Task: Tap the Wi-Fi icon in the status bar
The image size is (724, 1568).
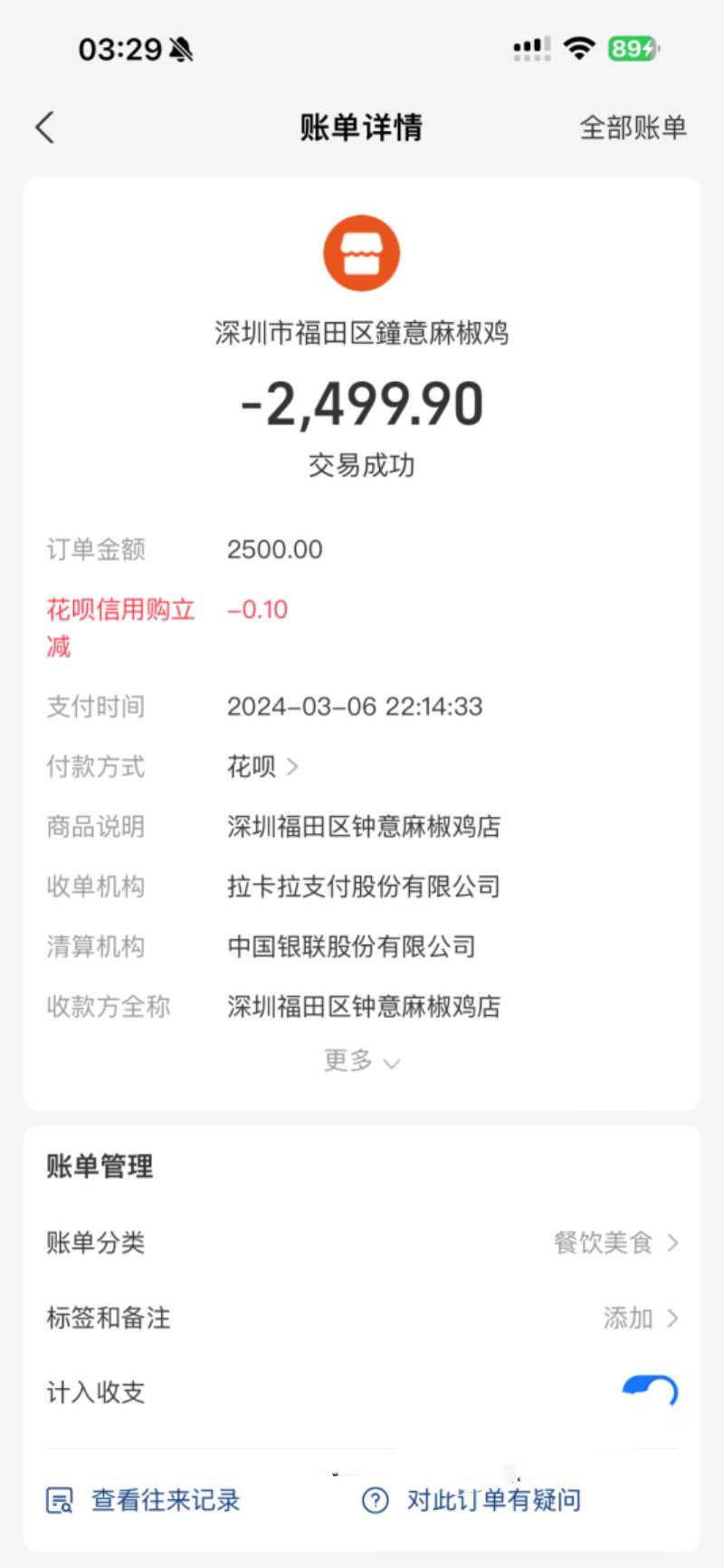Action: click(x=579, y=49)
